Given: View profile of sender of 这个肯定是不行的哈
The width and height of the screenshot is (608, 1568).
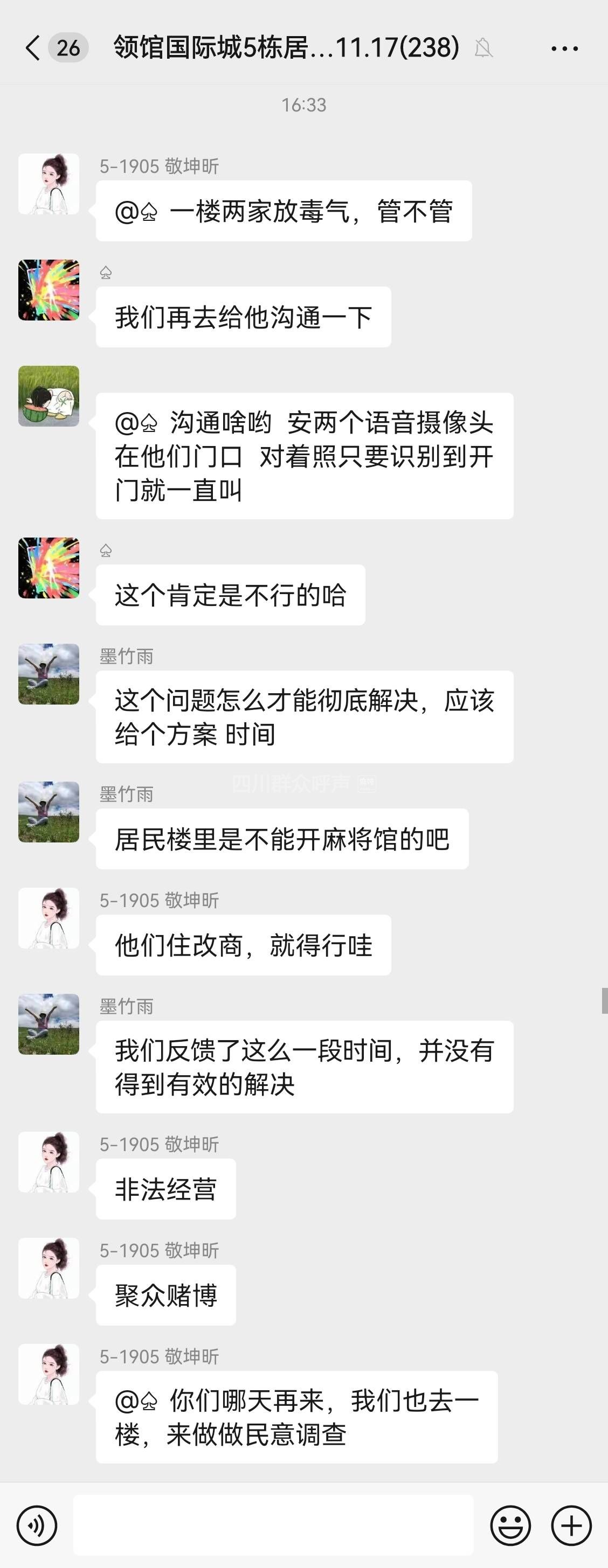Looking at the screenshot, I should 49,568.
